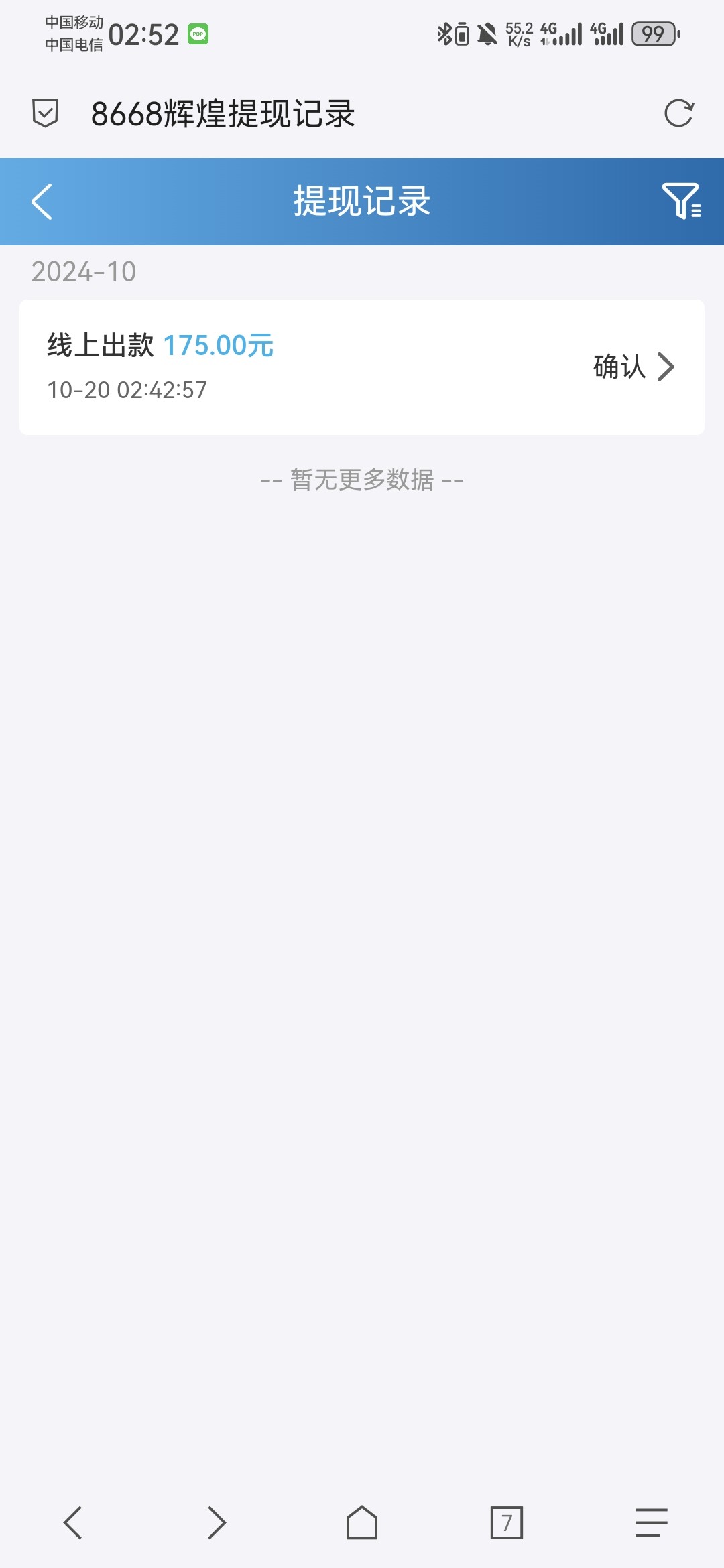Viewport: 724px width, 1568px height.
Task: Tap the back arrow in 提现记录 header
Action: [42, 201]
